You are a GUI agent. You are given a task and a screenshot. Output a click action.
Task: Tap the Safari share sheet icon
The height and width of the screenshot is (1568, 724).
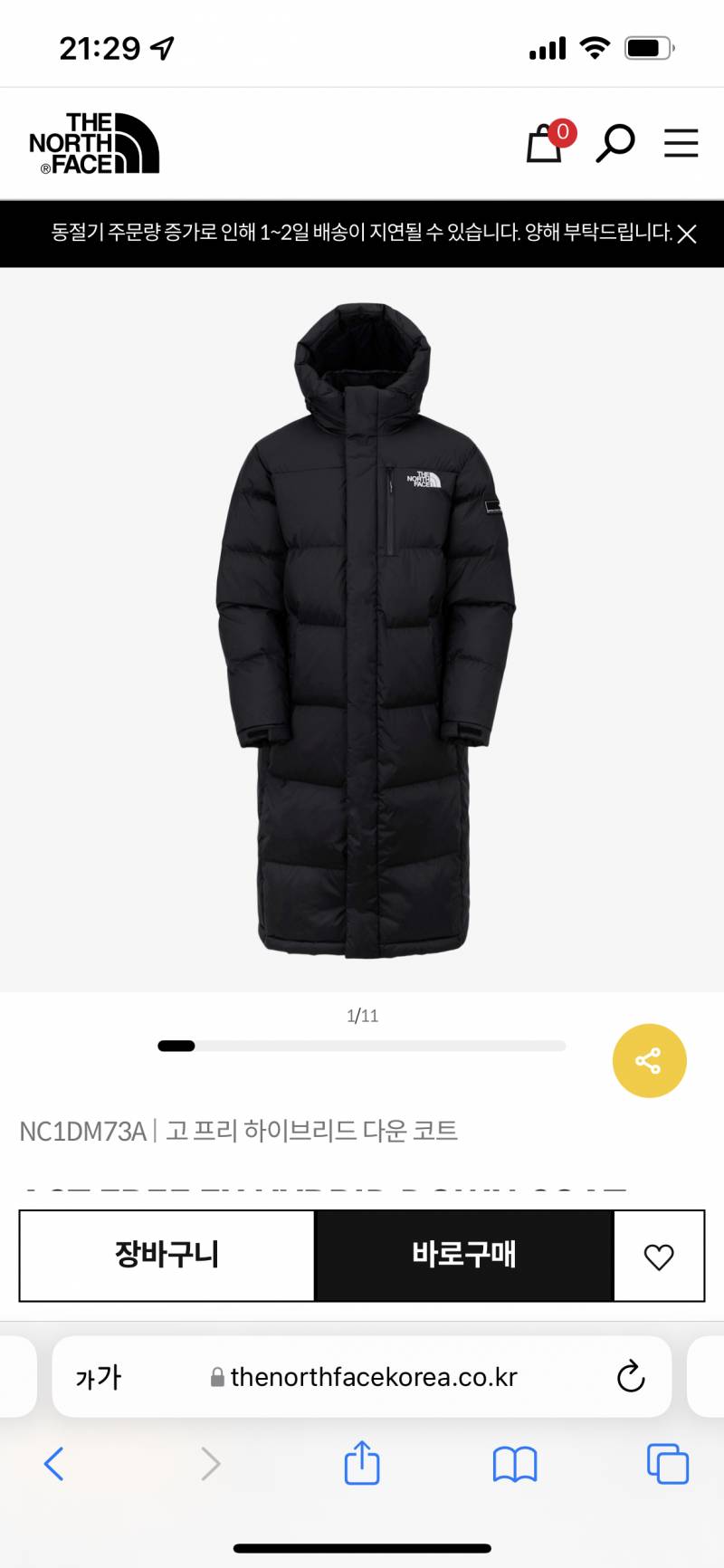(361, 1463)
